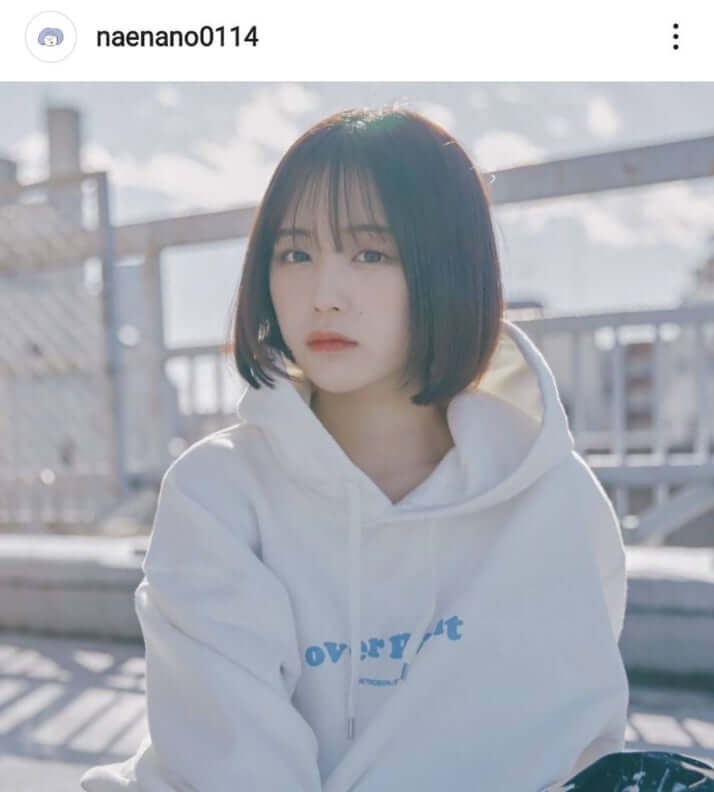Open the posted photo by naenano0114
The image size is (714, 792).
(357, 437)
